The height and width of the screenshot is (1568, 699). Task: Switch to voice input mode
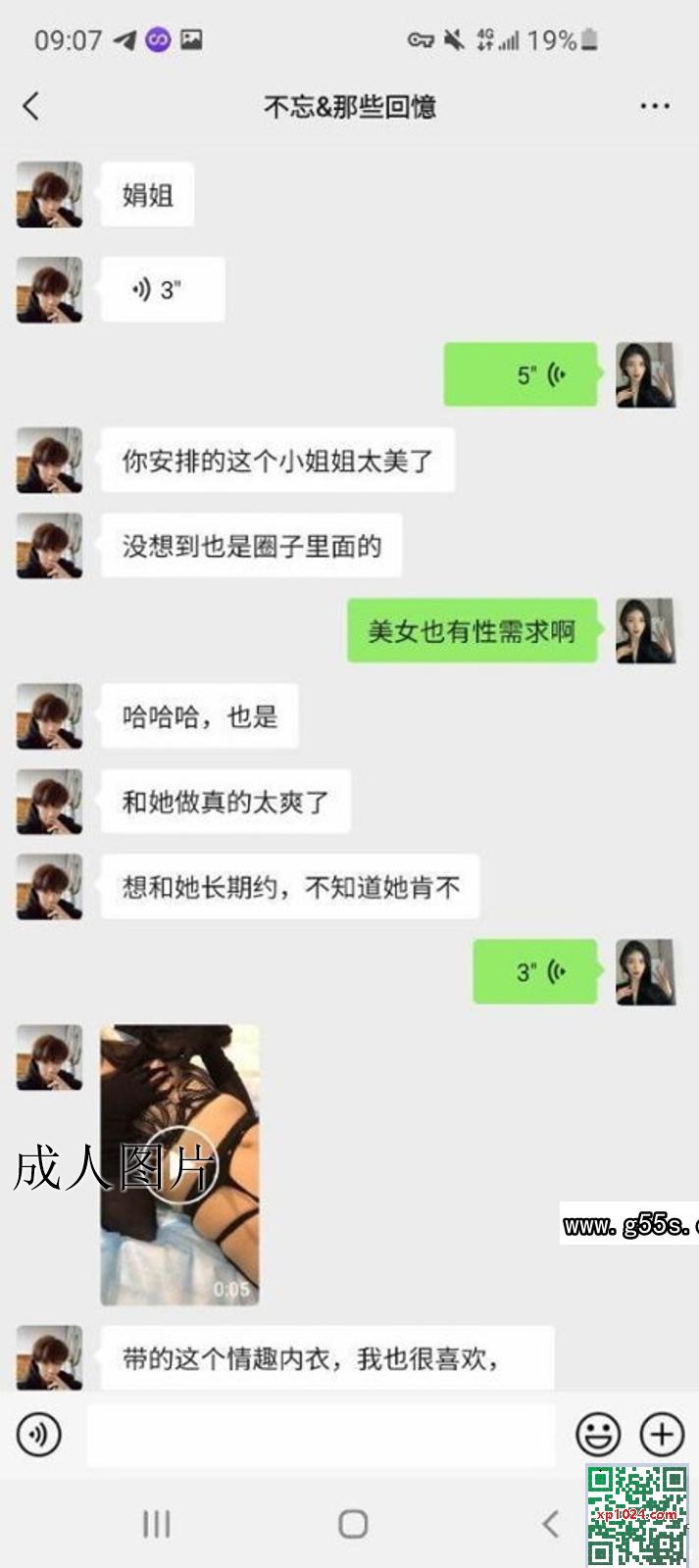(x=39, y=1435)
